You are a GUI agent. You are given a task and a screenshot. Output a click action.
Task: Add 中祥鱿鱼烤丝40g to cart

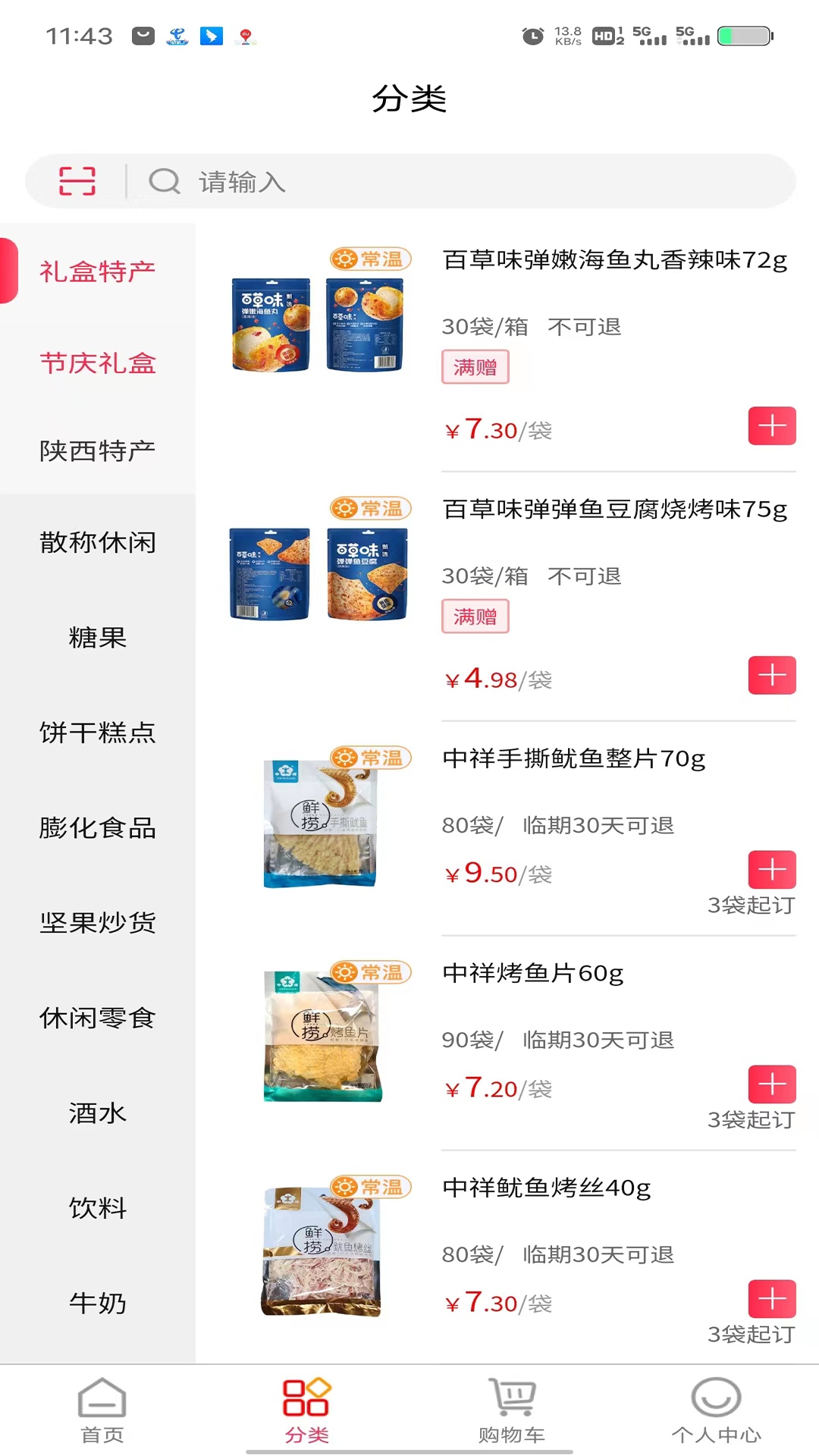point(772,1298)
